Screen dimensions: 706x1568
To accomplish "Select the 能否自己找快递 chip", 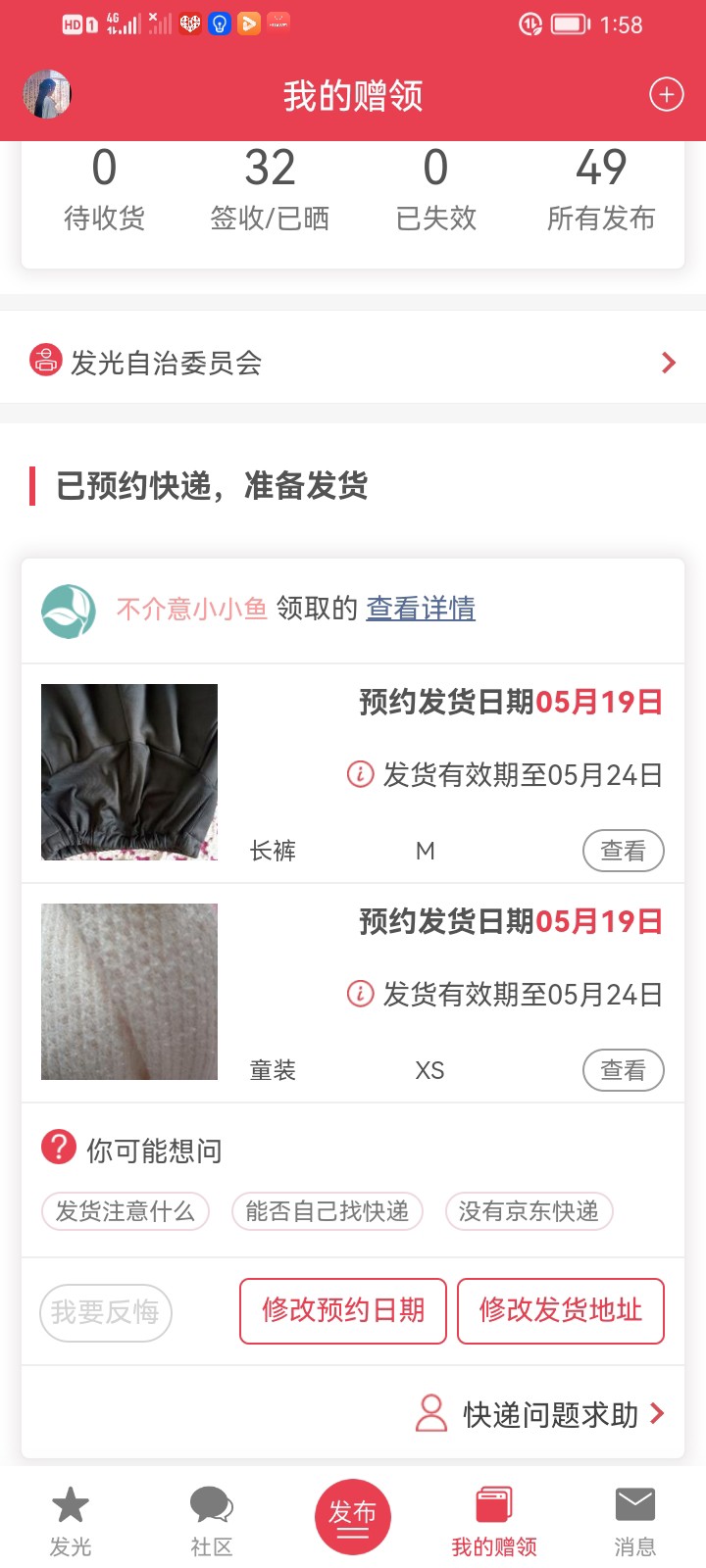I will click(327, 1211).
